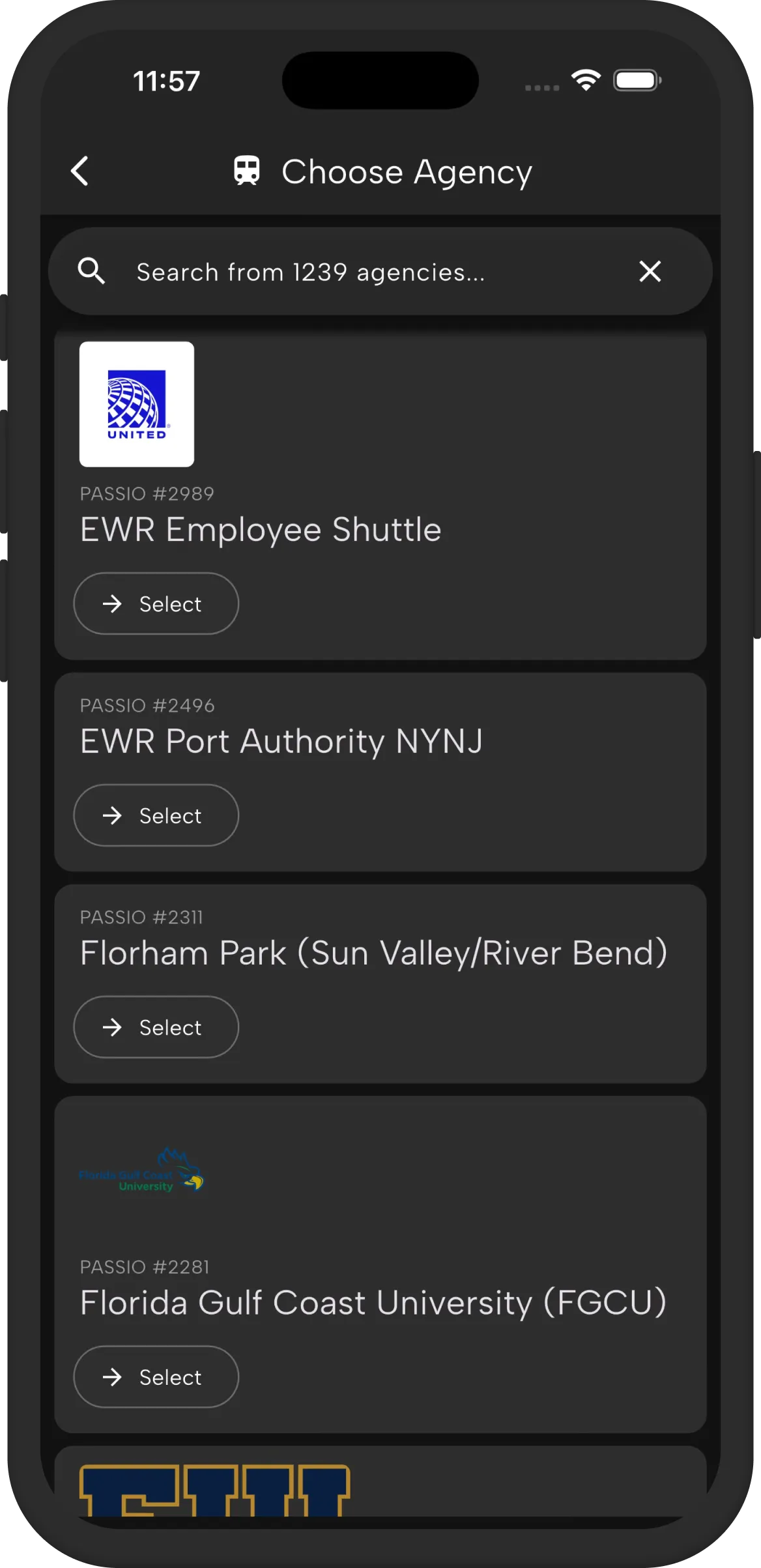The image size is (761, 1568).
Task: Tap the Florida Gulf Coast University logo
Action: (142, 1170)
